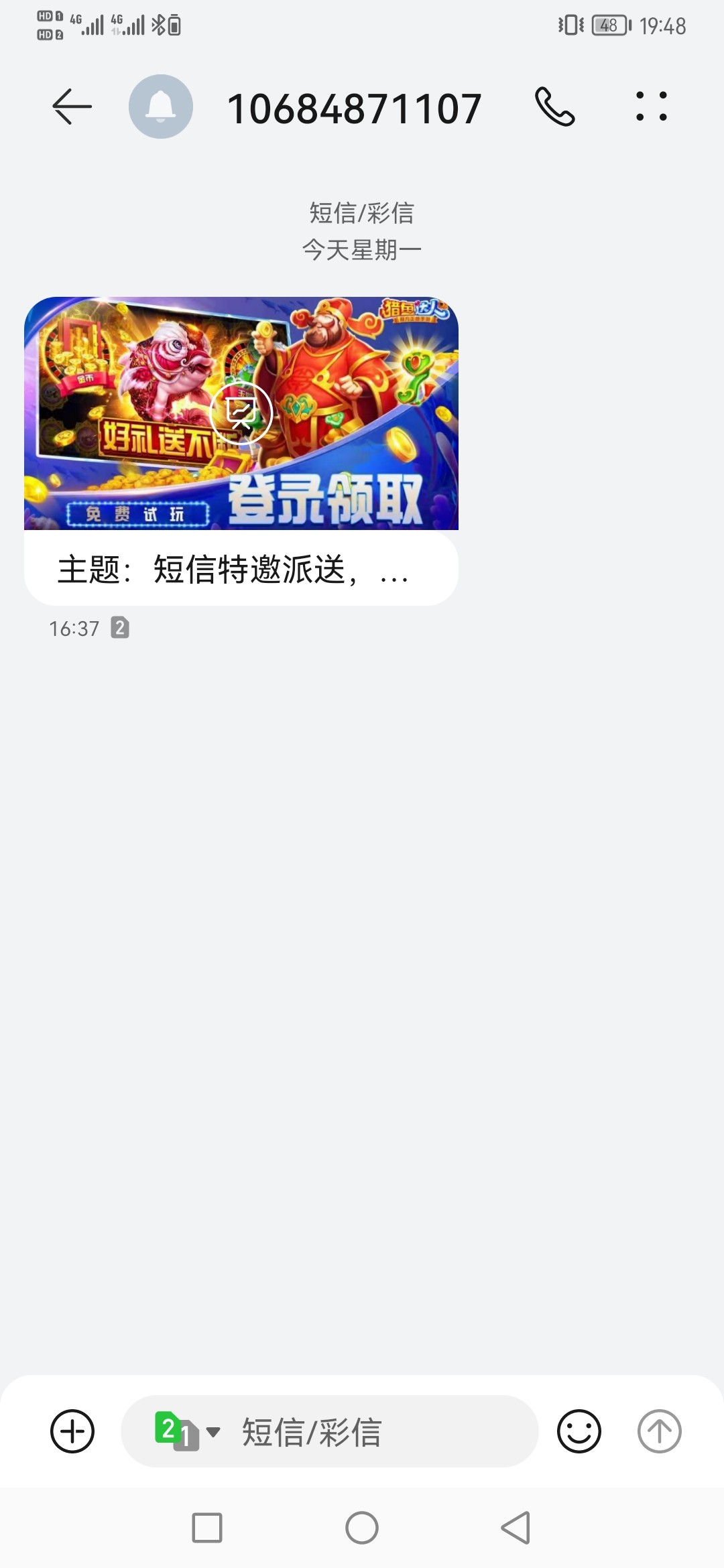Tap the phone call icon to dial sender
This screenshot has width=724, height=1568.
point(554,107)
